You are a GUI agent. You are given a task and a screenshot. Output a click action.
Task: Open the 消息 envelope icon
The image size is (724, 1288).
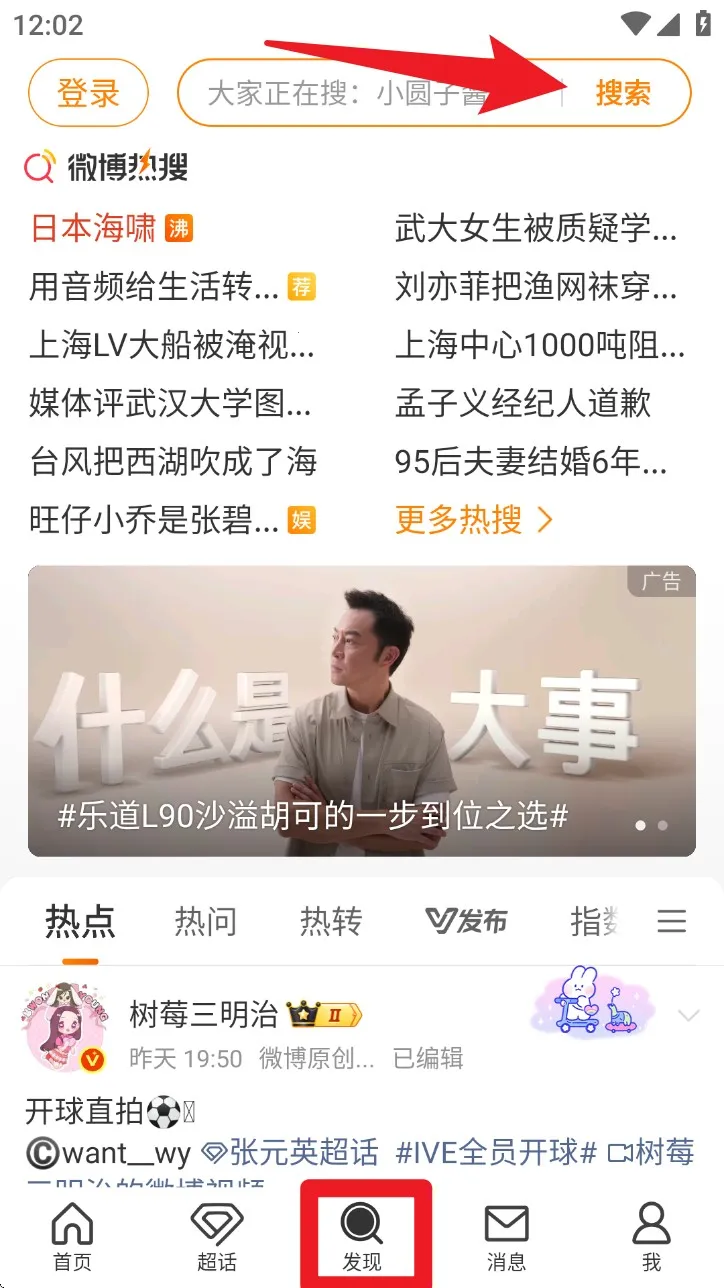(507, 1222)
